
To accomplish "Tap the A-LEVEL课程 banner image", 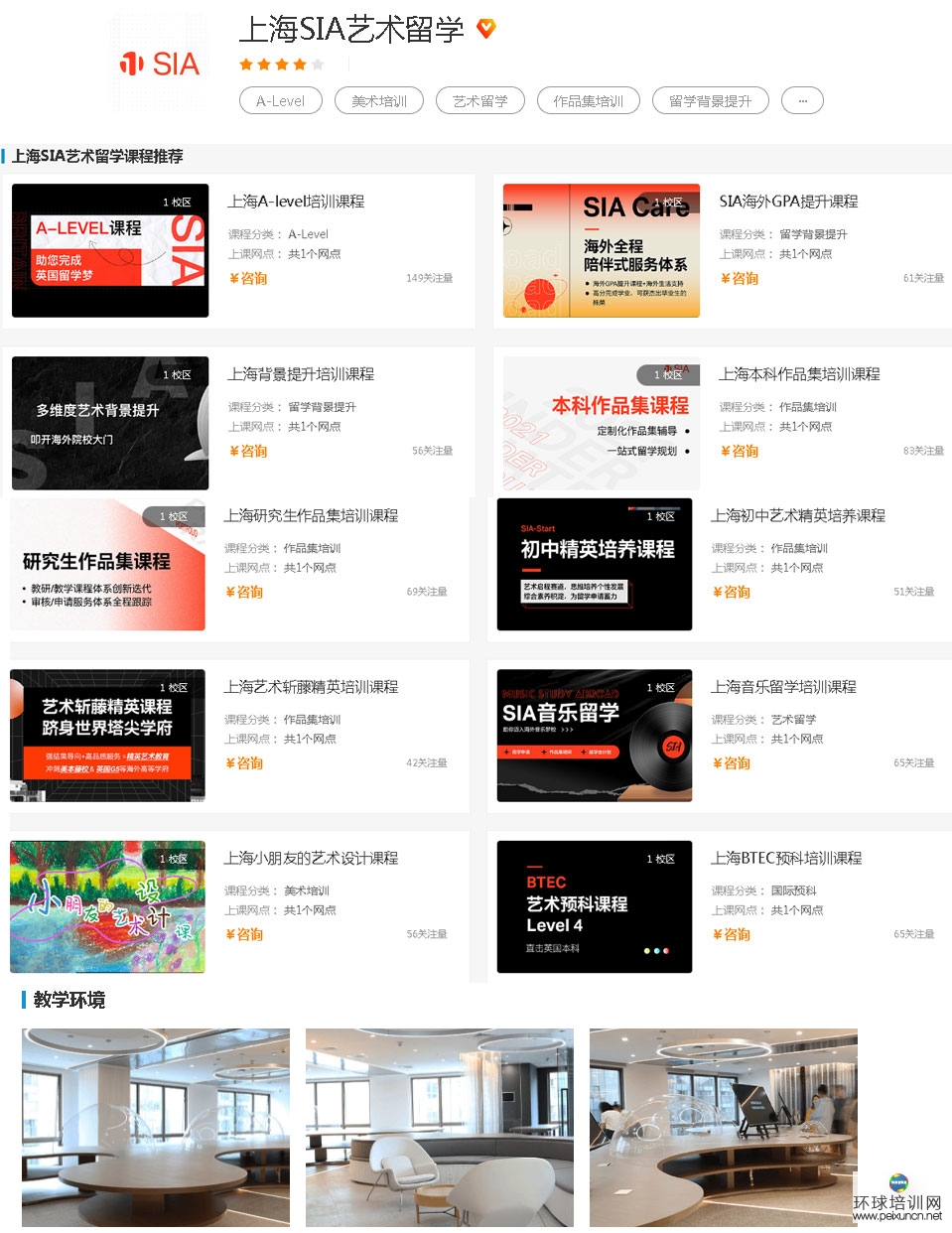I will pos(109,250).
